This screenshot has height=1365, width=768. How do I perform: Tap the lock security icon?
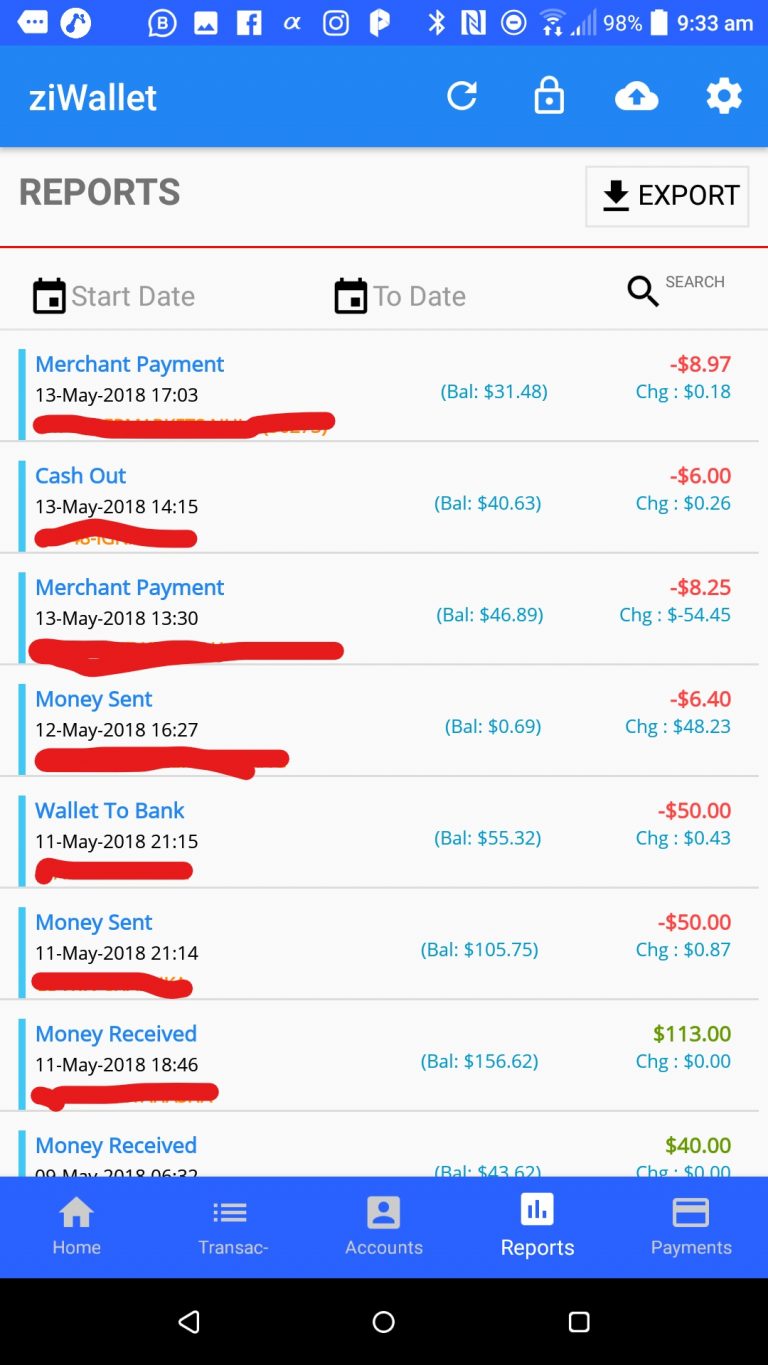(x=548, y=96)
